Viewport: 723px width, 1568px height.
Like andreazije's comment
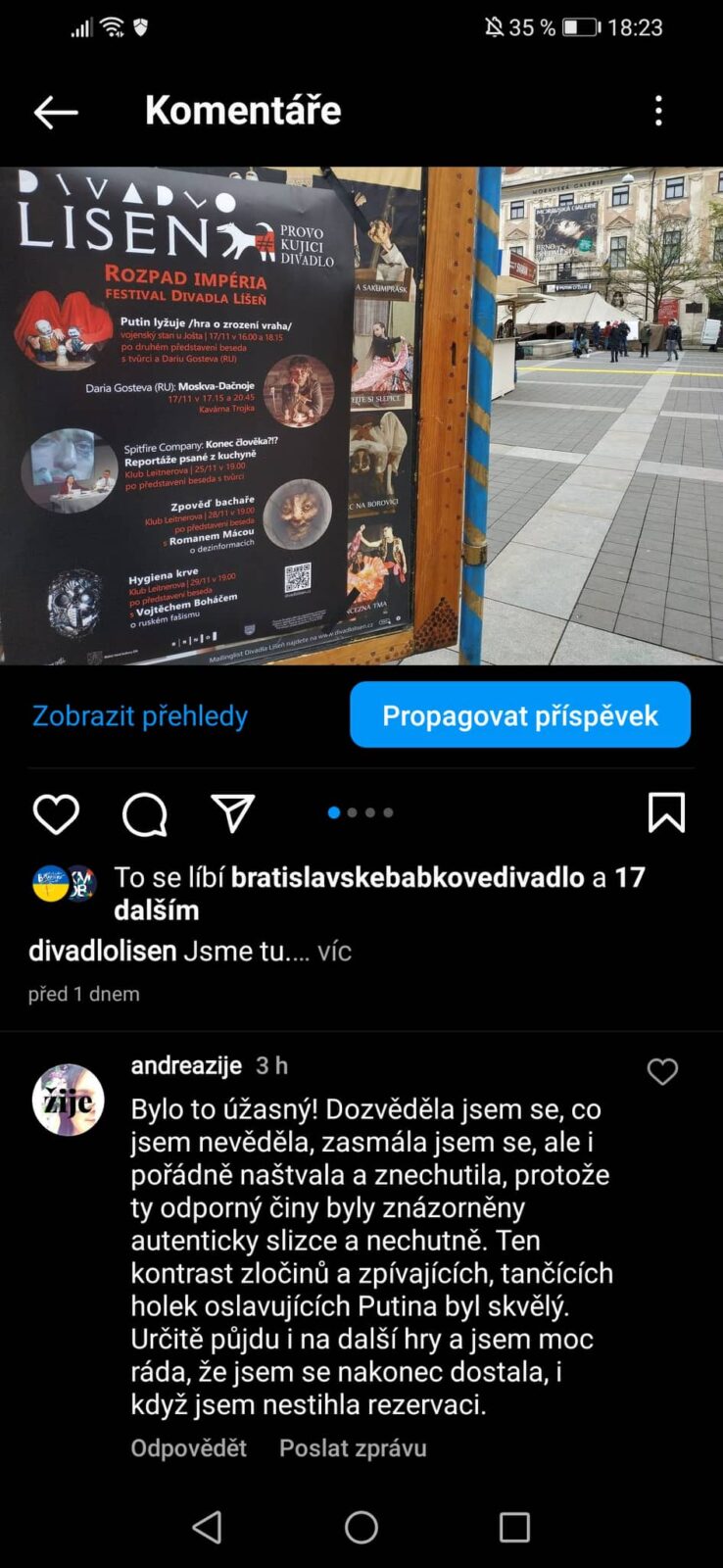coord(662,1072)
